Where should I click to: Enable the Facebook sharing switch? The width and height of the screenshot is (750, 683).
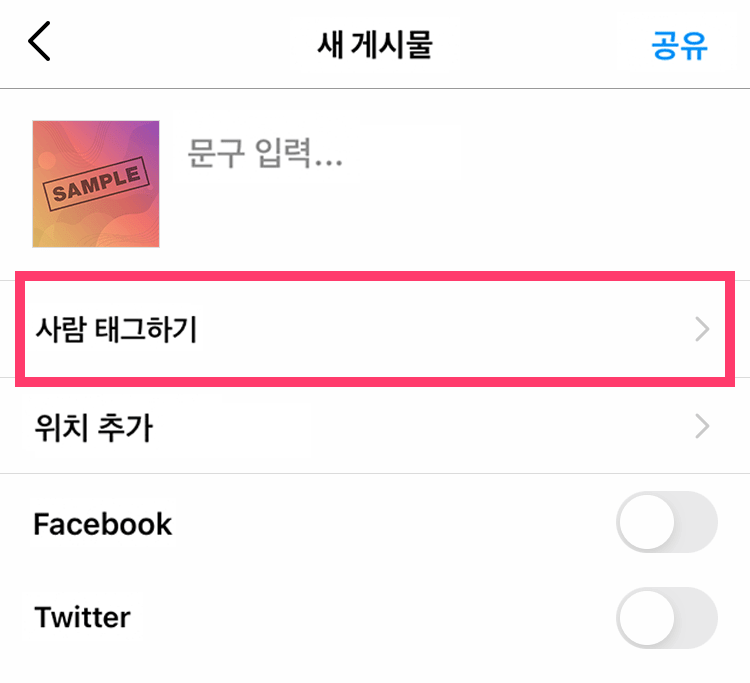click(x=666, y=522)
